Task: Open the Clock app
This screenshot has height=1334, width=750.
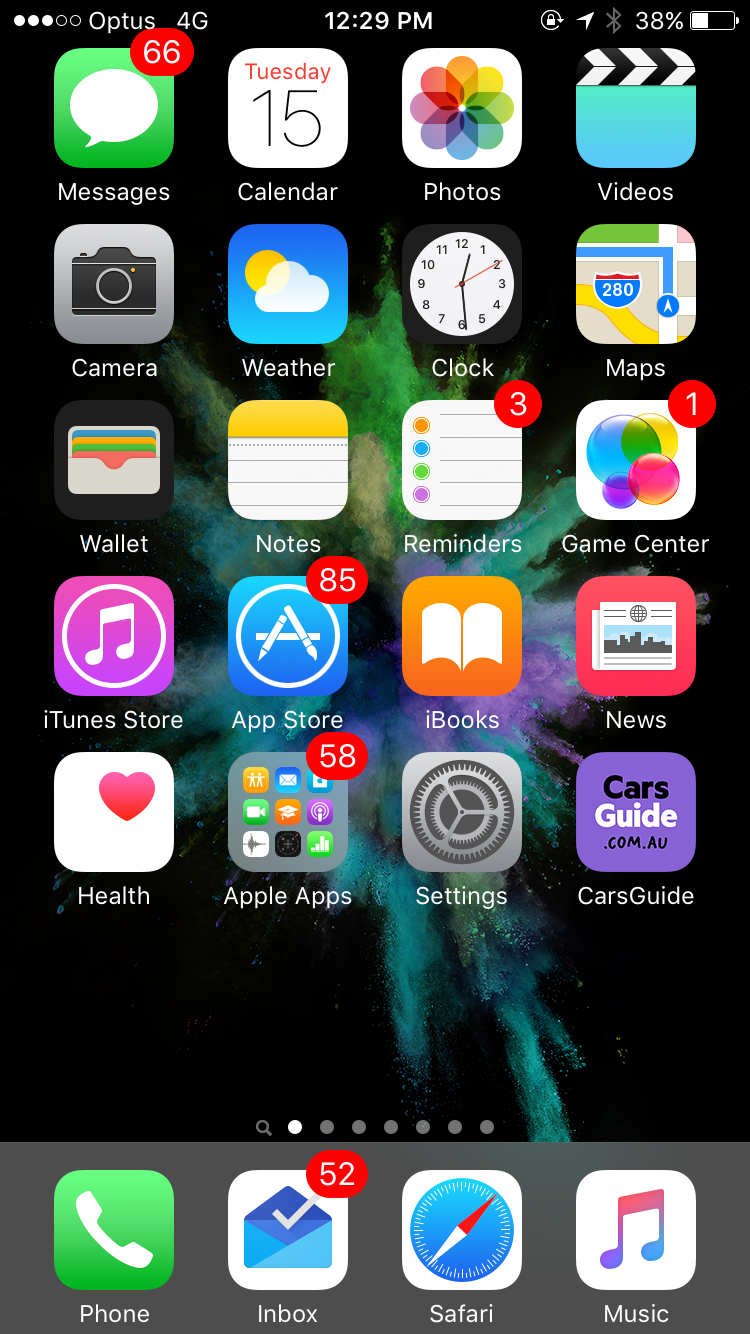Action: coord(462,284)
